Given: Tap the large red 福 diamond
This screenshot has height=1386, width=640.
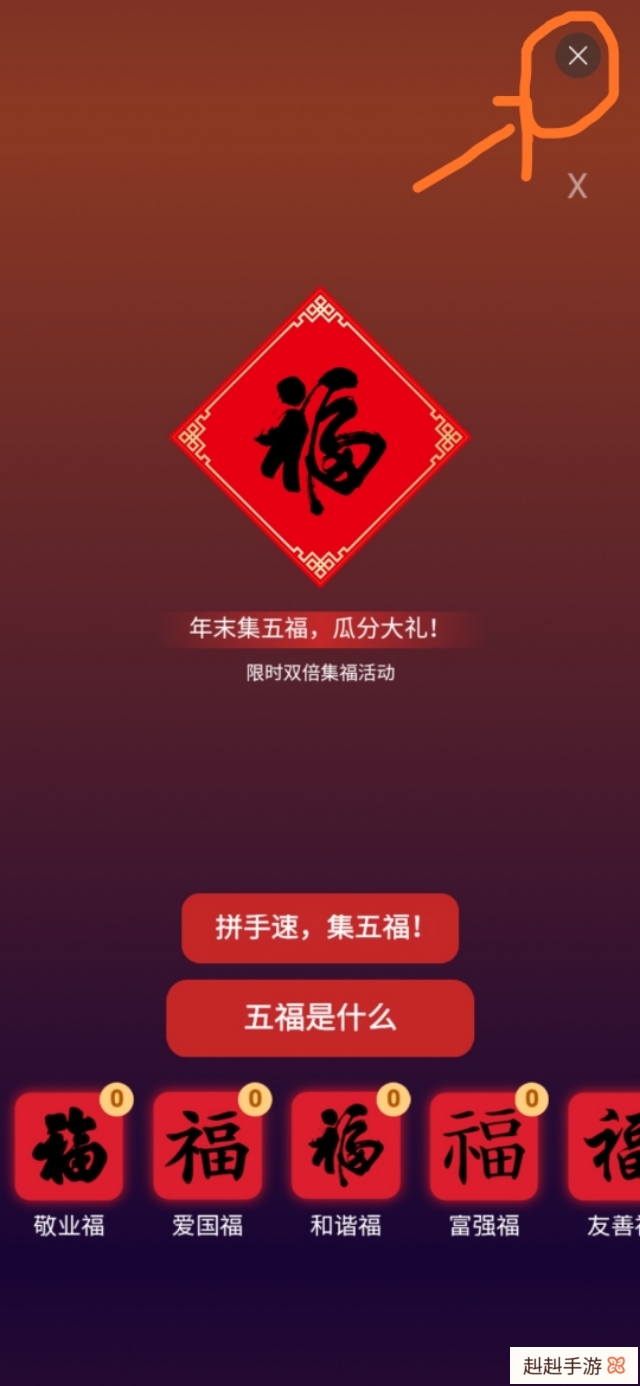Looking at the screenshot, I should (320, 437).
